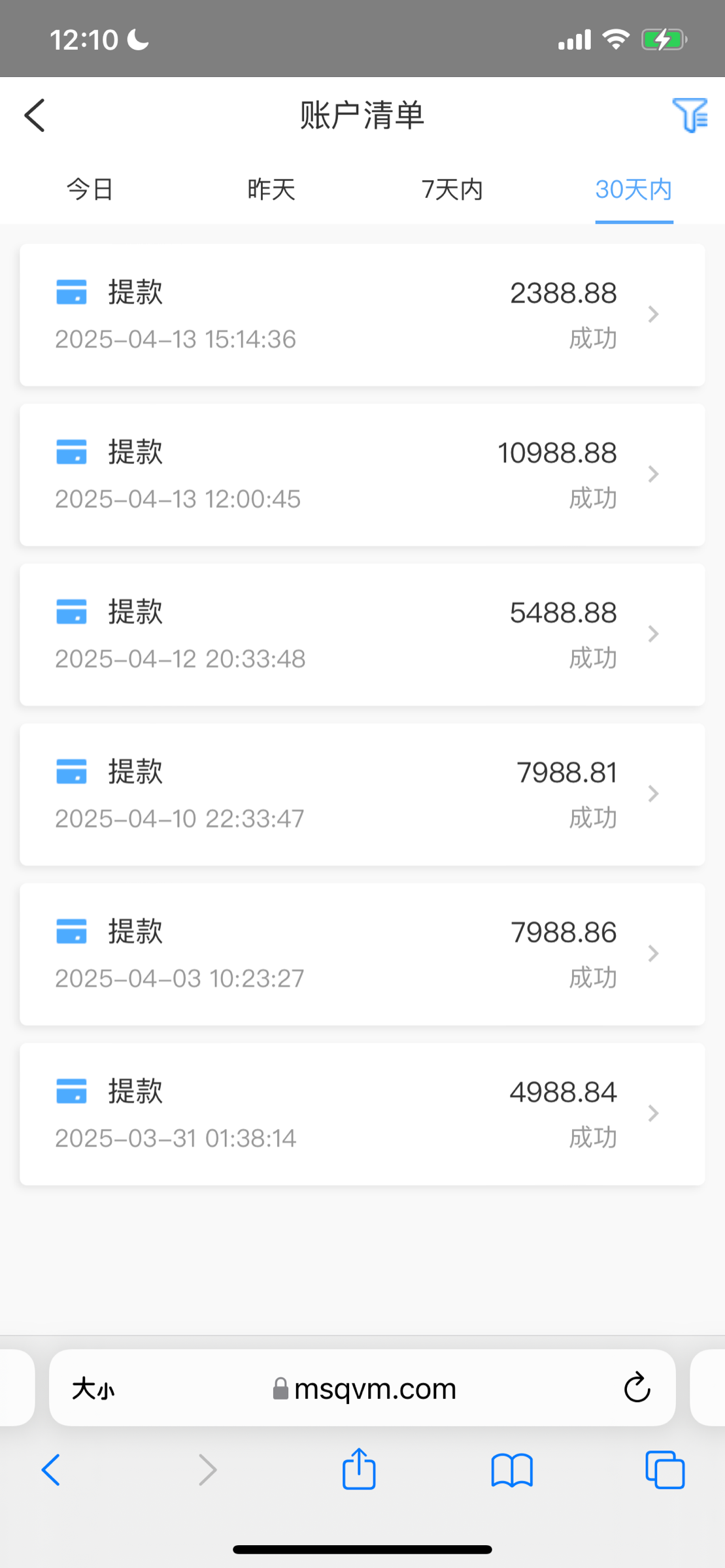Share this page from Safari toolbar
The image size is (725, 1568).
pyautogui.click(x=359, y=1469)
